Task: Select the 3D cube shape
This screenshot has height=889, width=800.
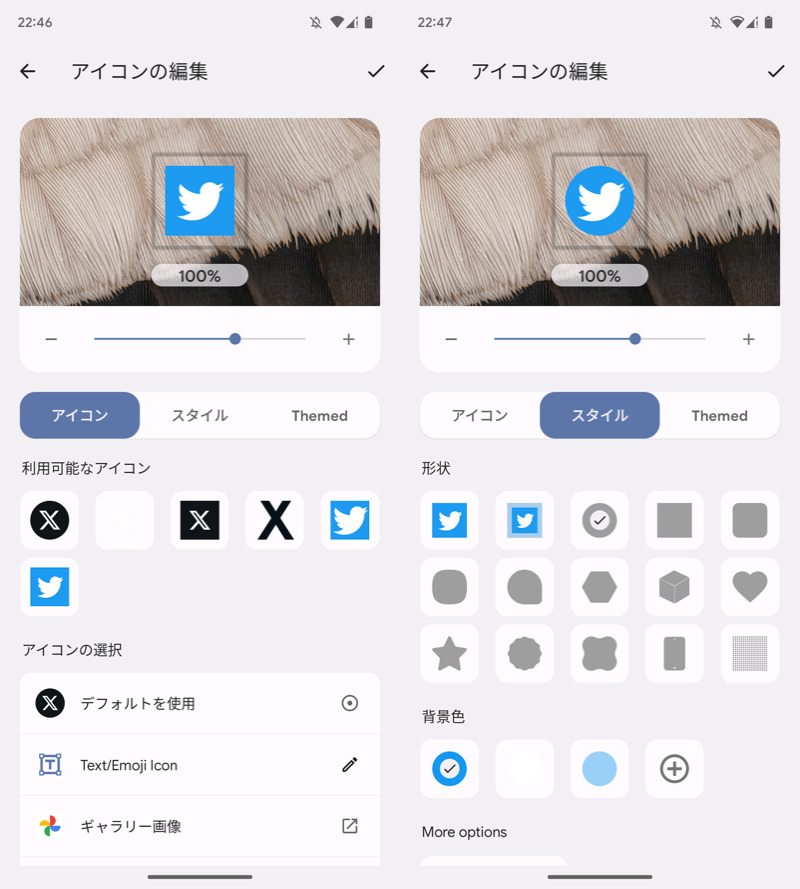Action: [x=674, y=587]
